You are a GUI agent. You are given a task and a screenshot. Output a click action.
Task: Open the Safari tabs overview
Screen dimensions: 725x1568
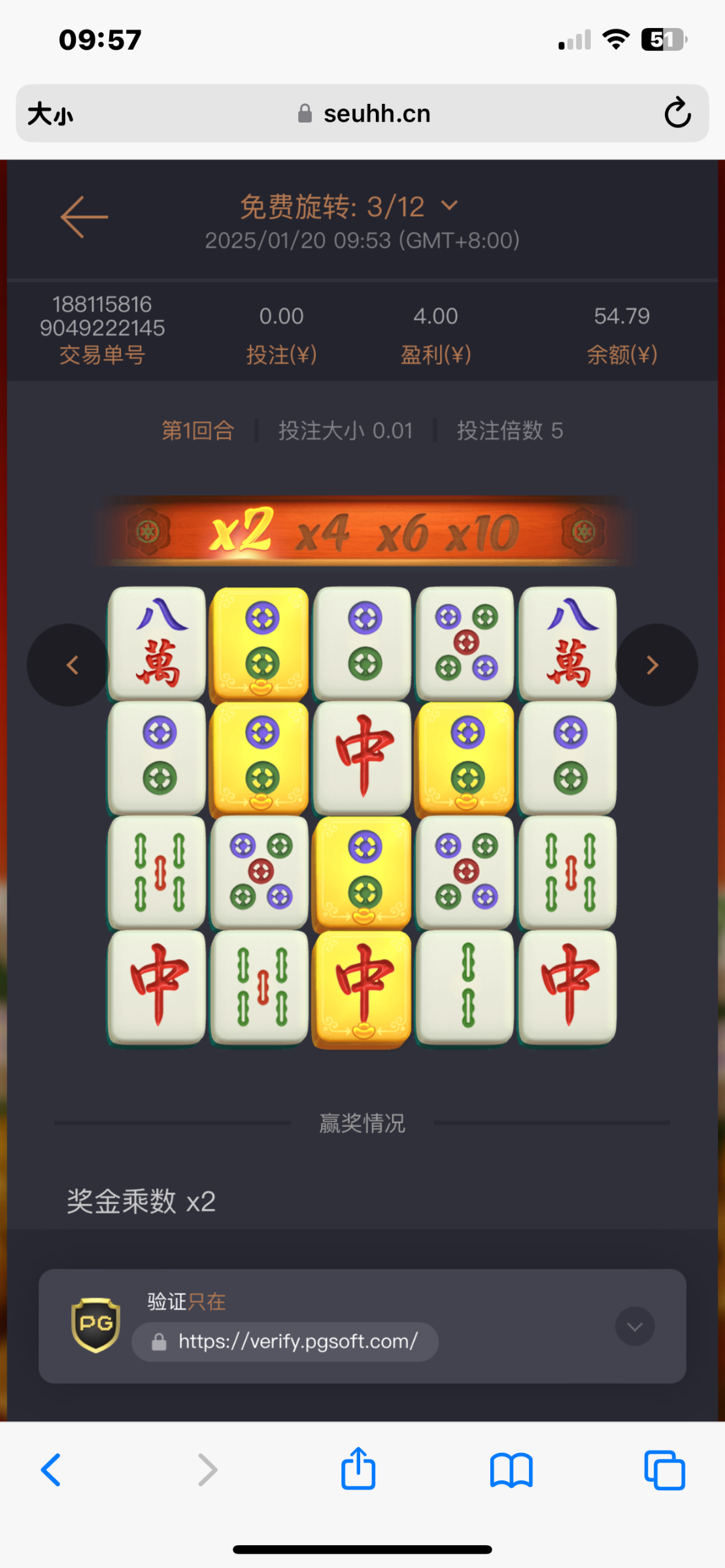[664, 1470]
